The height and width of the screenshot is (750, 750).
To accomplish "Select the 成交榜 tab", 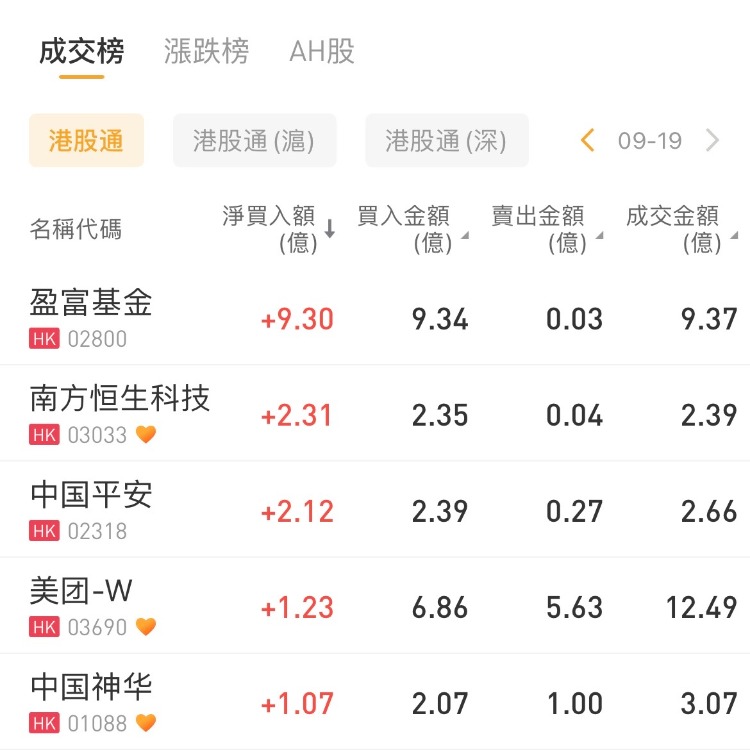I will pos(82,51).
